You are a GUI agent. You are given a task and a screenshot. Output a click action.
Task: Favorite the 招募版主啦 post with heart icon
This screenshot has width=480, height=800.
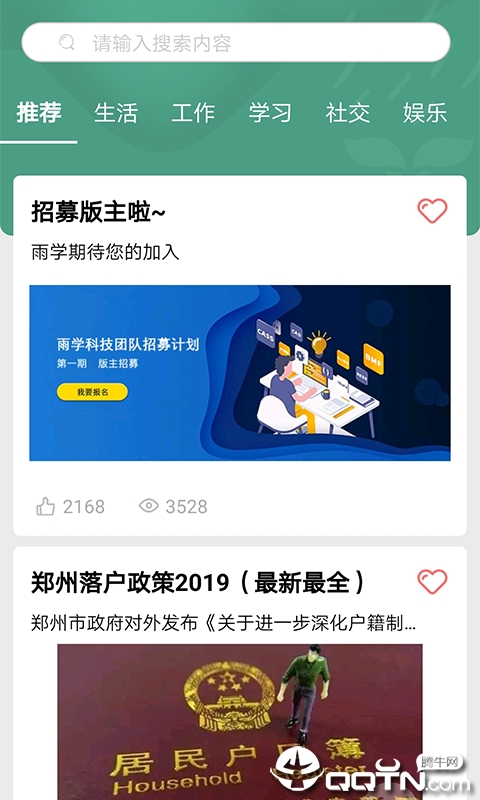[432, 211]
